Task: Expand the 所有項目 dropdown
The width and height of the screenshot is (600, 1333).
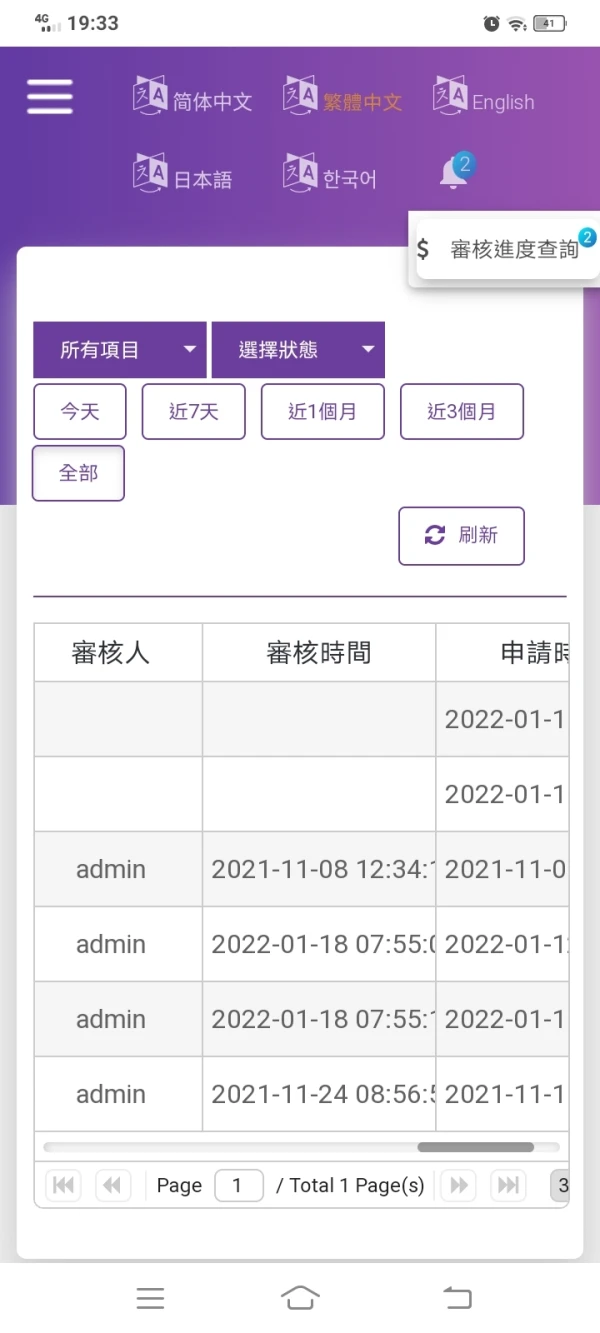Action: (x=120, y=350)
